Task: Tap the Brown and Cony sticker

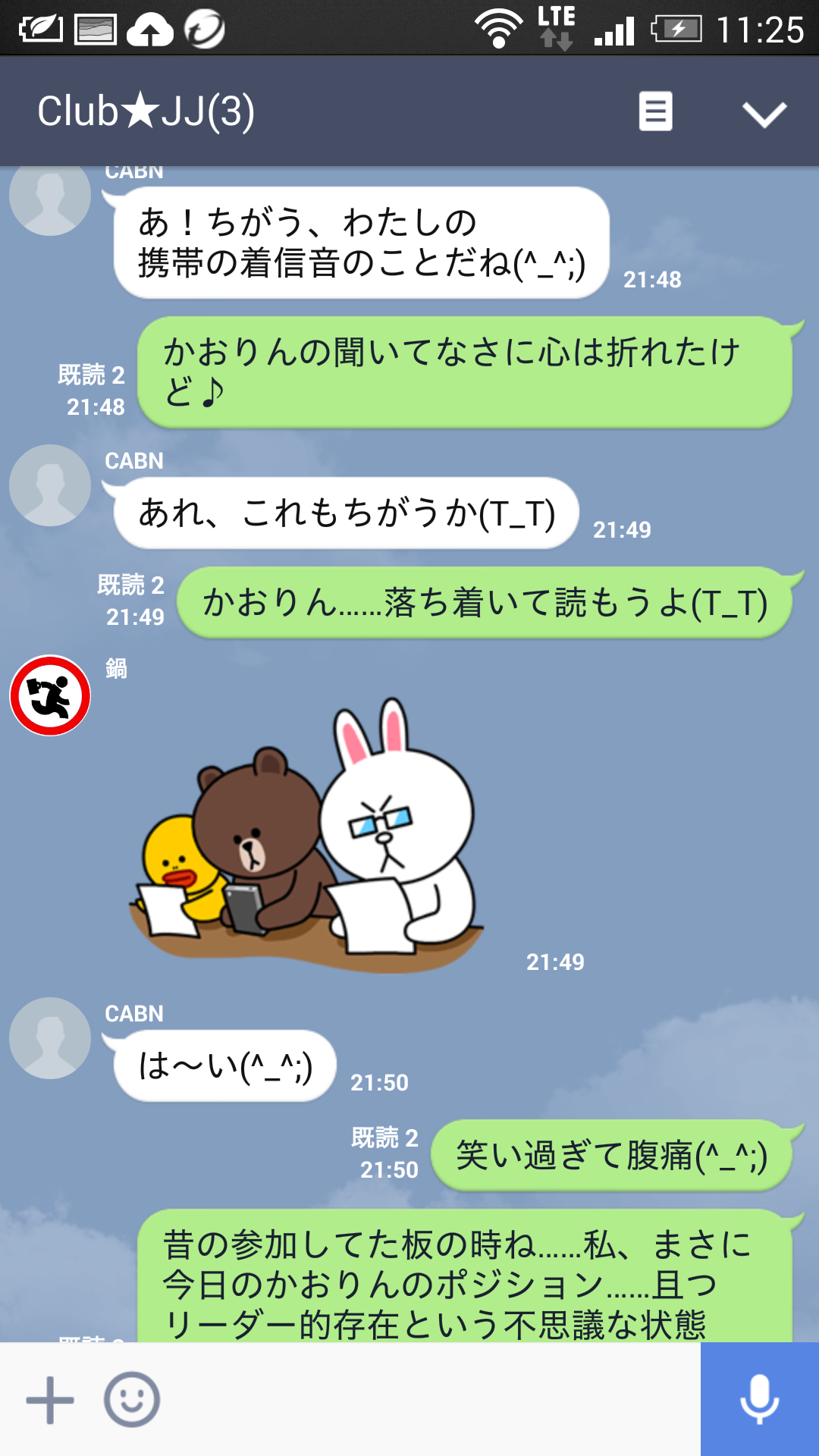Action: [306, 835]
